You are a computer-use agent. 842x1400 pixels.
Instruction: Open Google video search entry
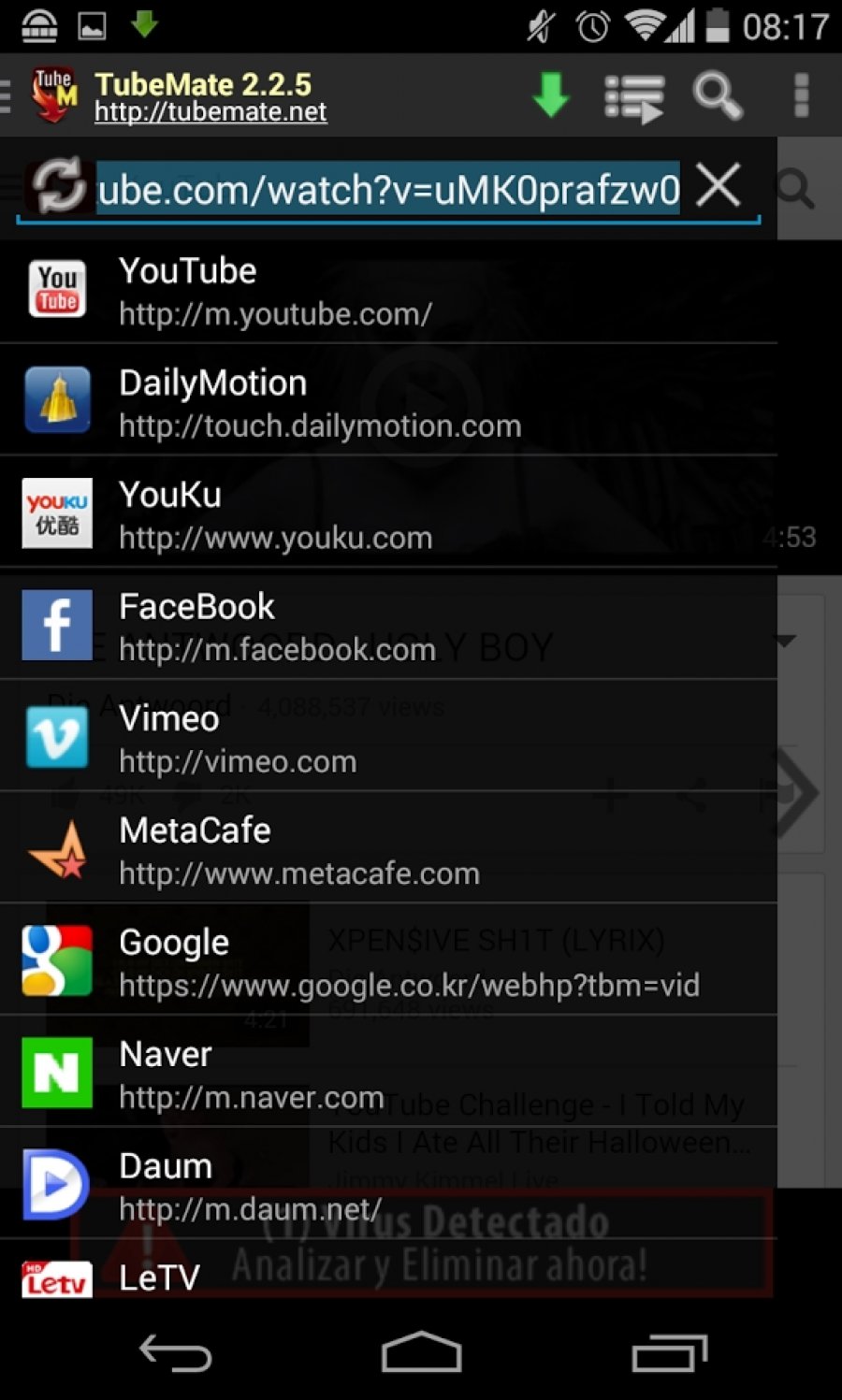tap(388, 962)
